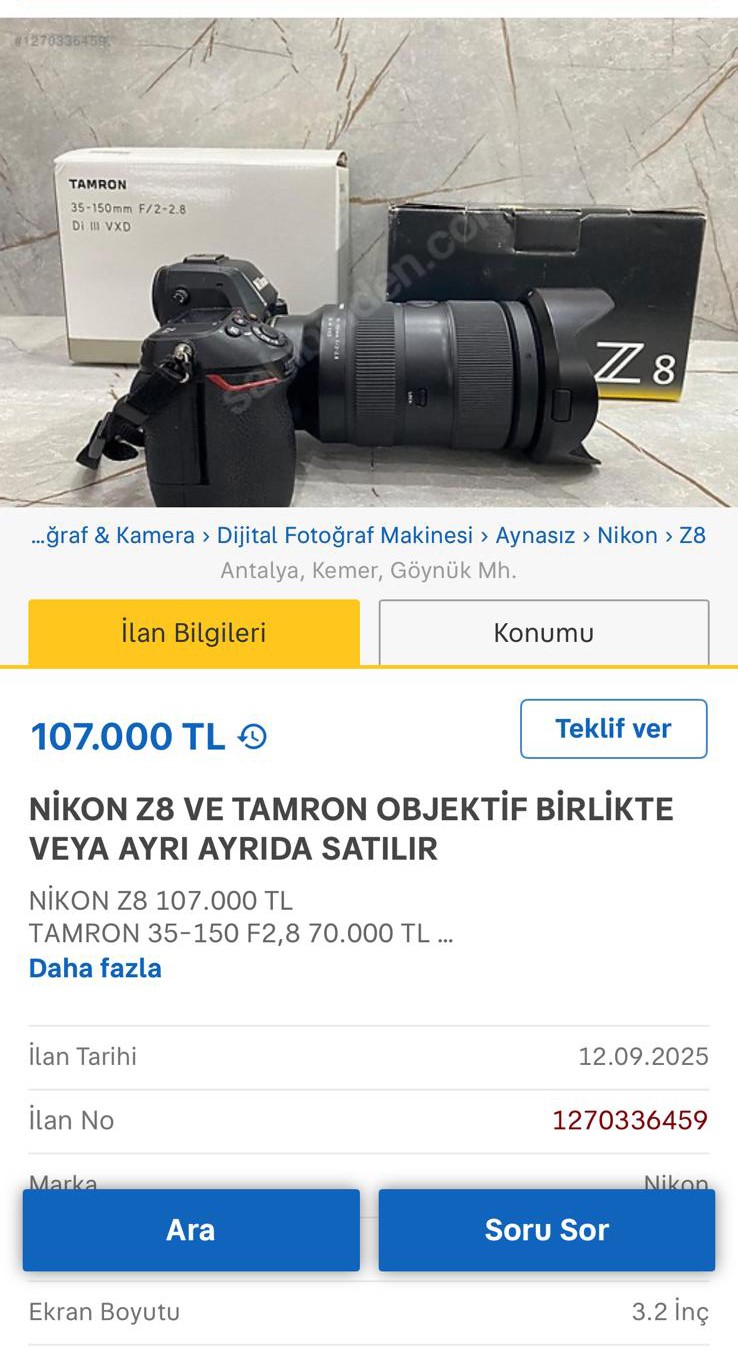Select the İlan Bilgileri tab

pos(193,631)
